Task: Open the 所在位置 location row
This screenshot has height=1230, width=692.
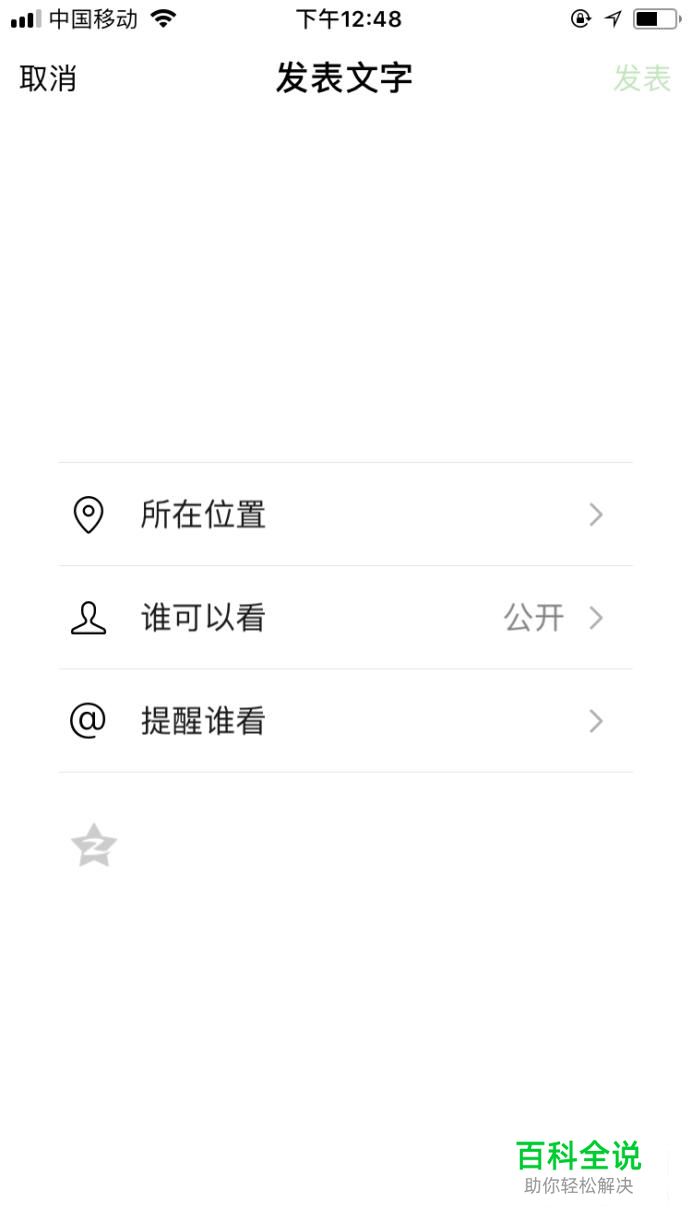Action: click(x=346, y=515)
